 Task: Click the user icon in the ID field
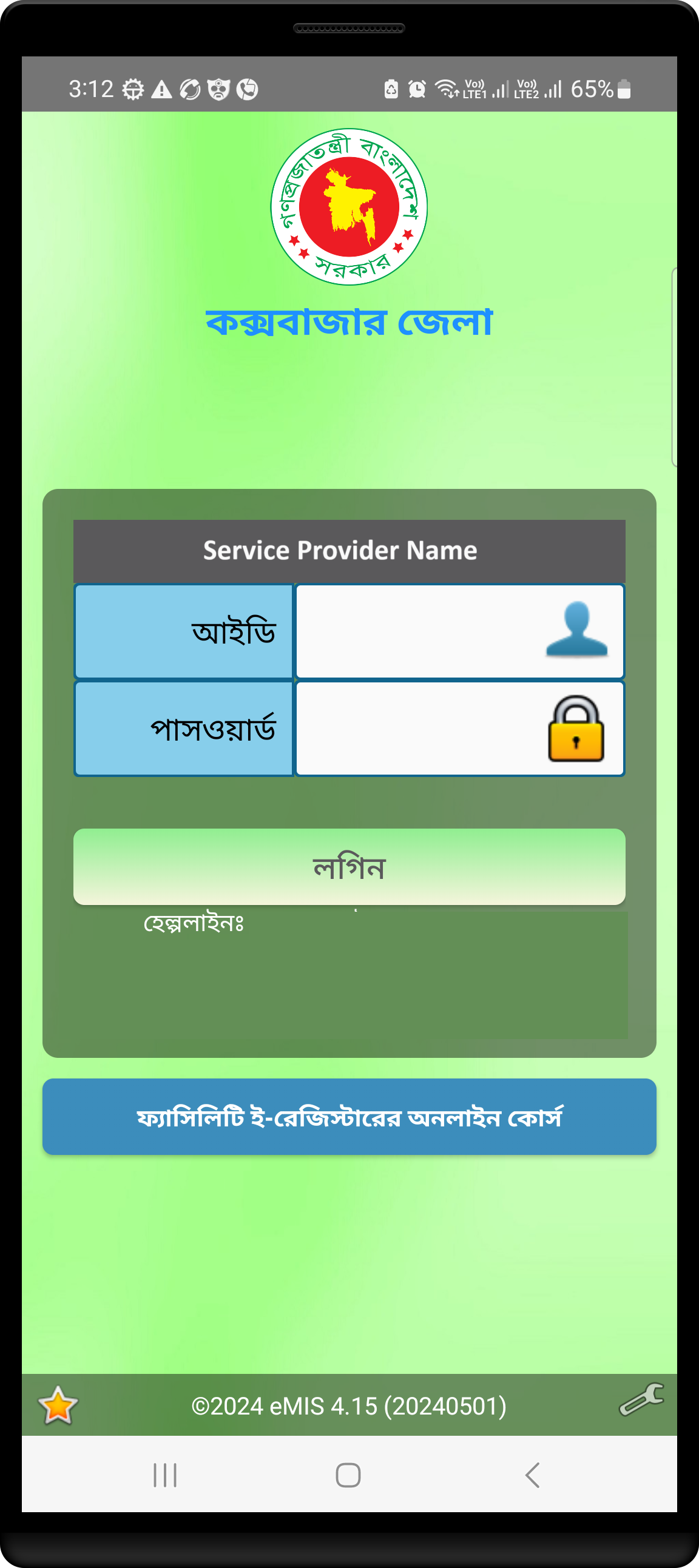click(x=578, y=632)
